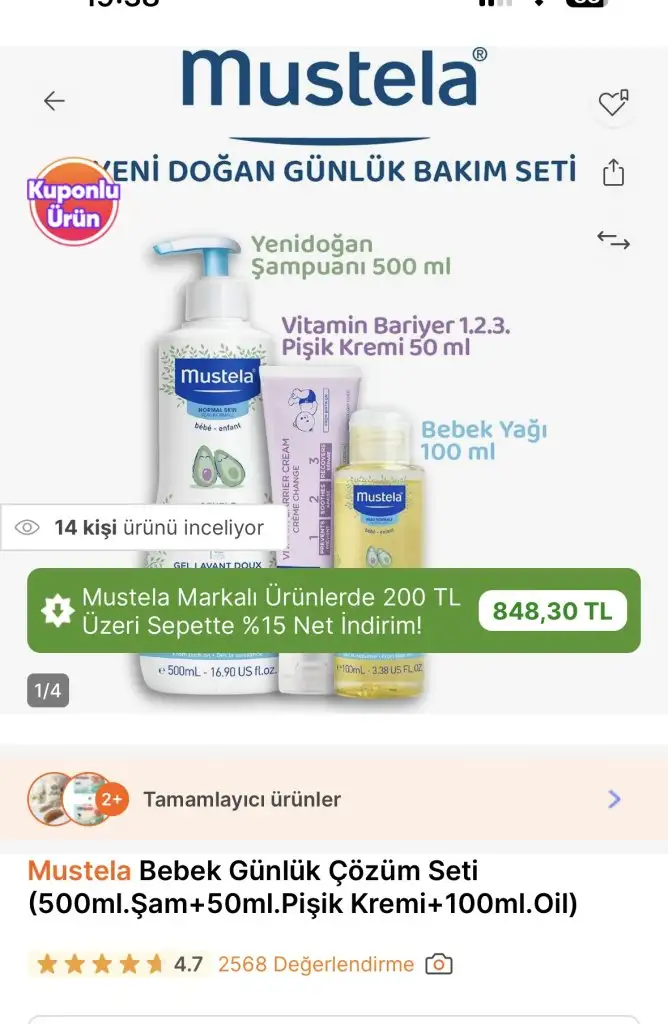The width and height of the screenshot is (668, 1024).
Task: Open the Mustela brand link
Action: pyautogui.click(x=79, y=870)
